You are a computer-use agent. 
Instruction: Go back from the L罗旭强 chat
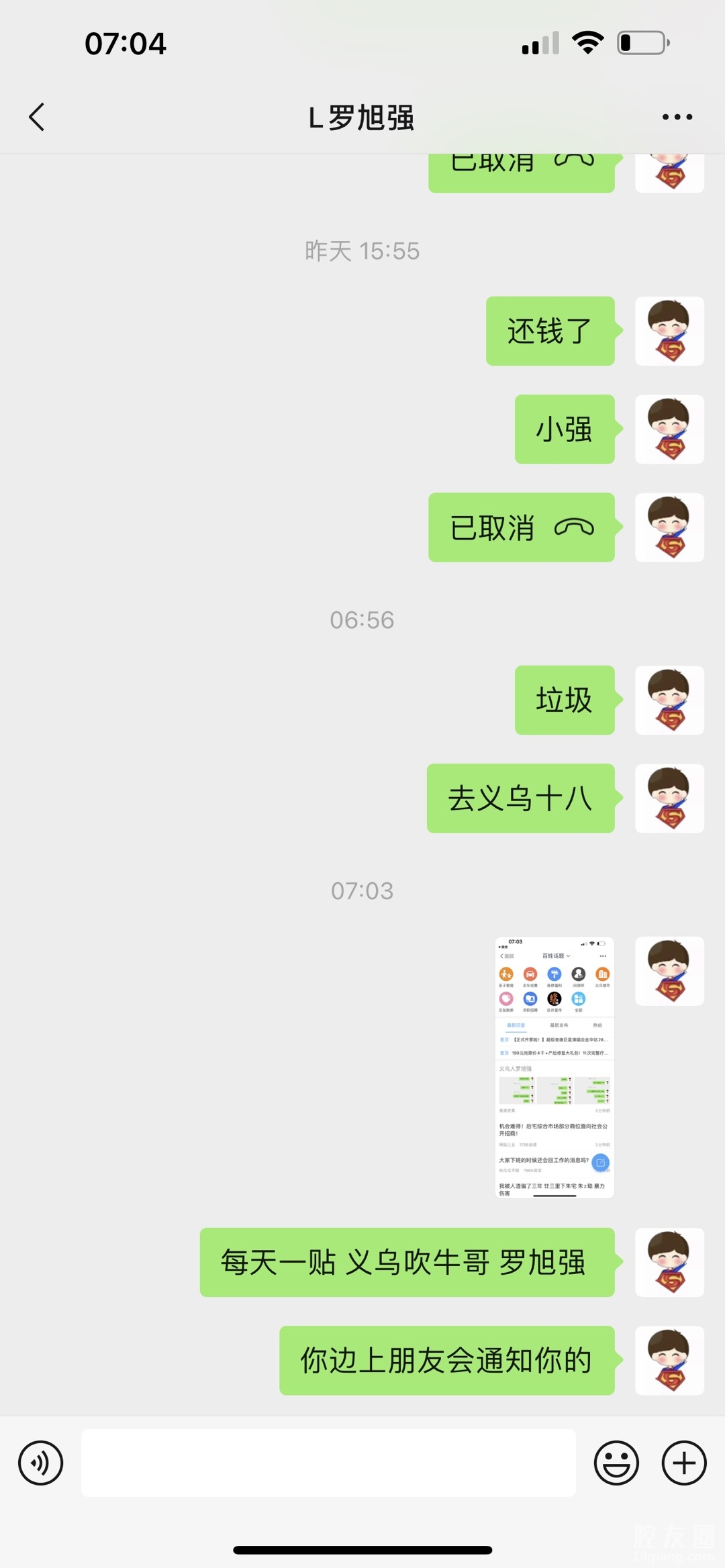click(38, 117)
